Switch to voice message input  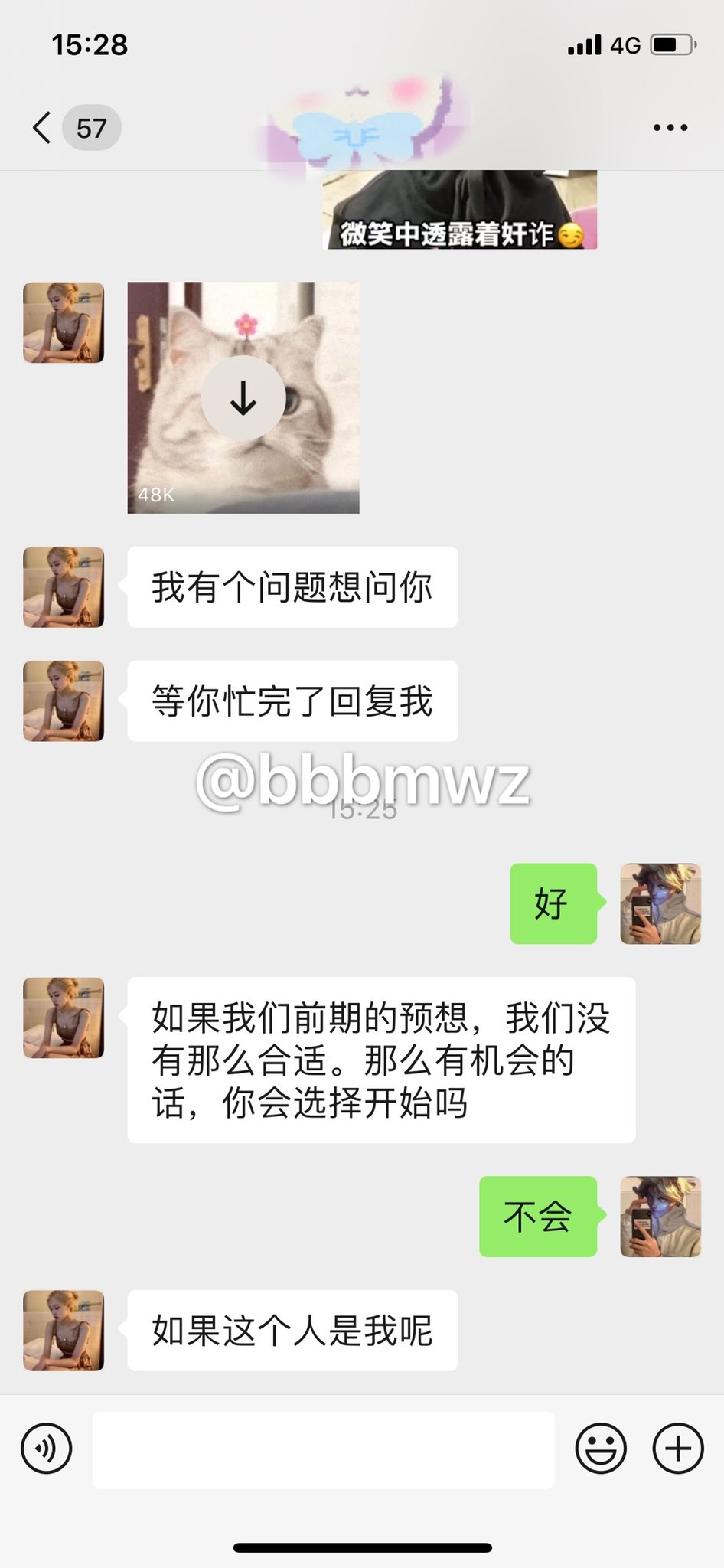click(x=47, y=1449)
